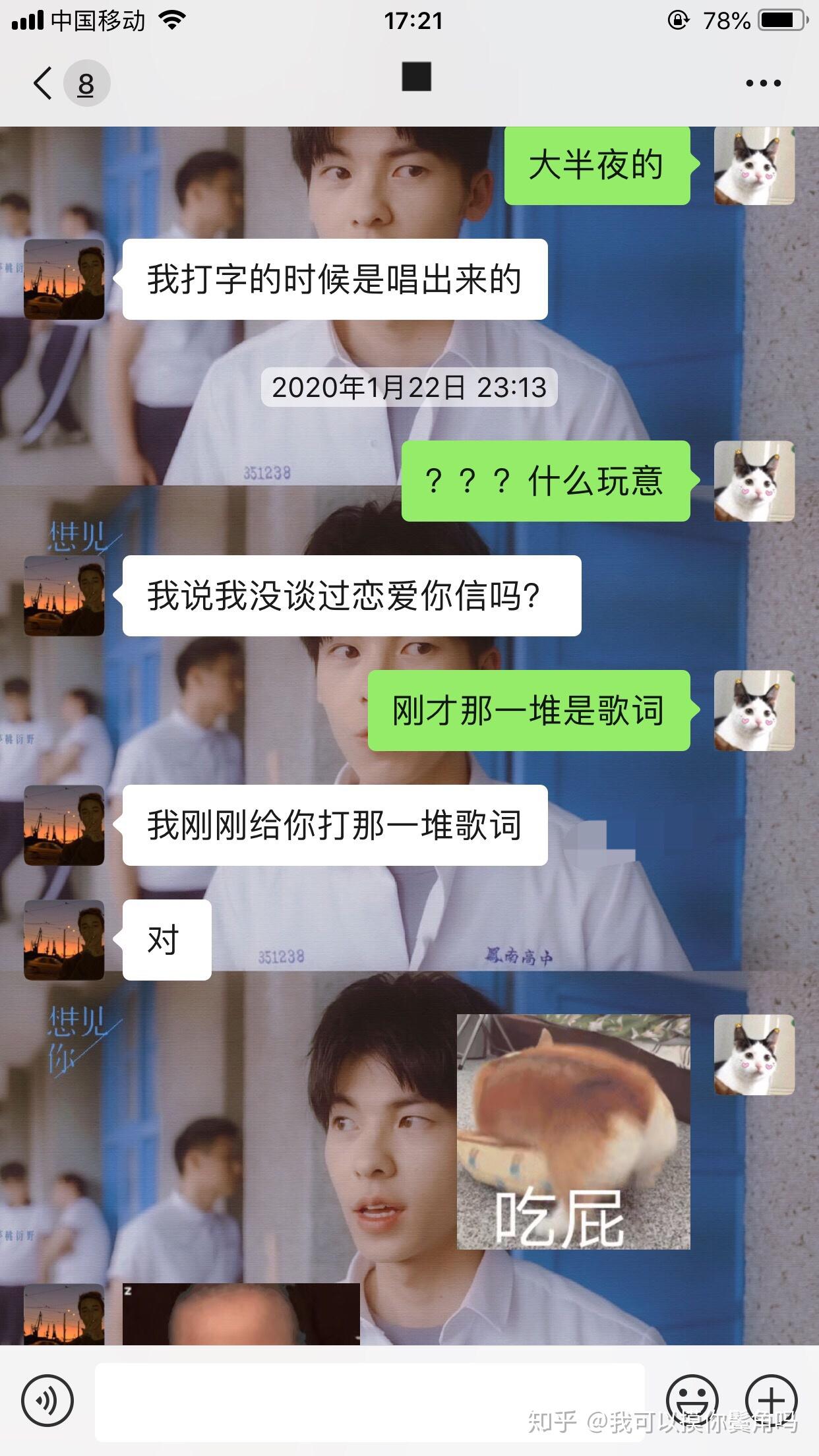Open the emoji sticker panel
This screenshot has height=1456, width=819.
(692, 1400)
